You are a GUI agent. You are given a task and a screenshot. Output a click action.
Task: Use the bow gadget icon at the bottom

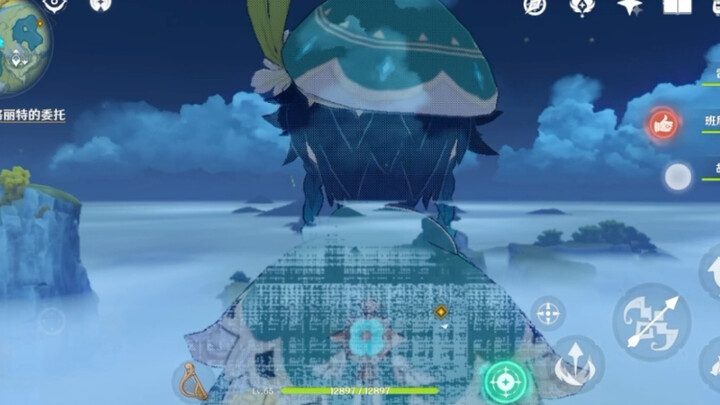[190, 381]
